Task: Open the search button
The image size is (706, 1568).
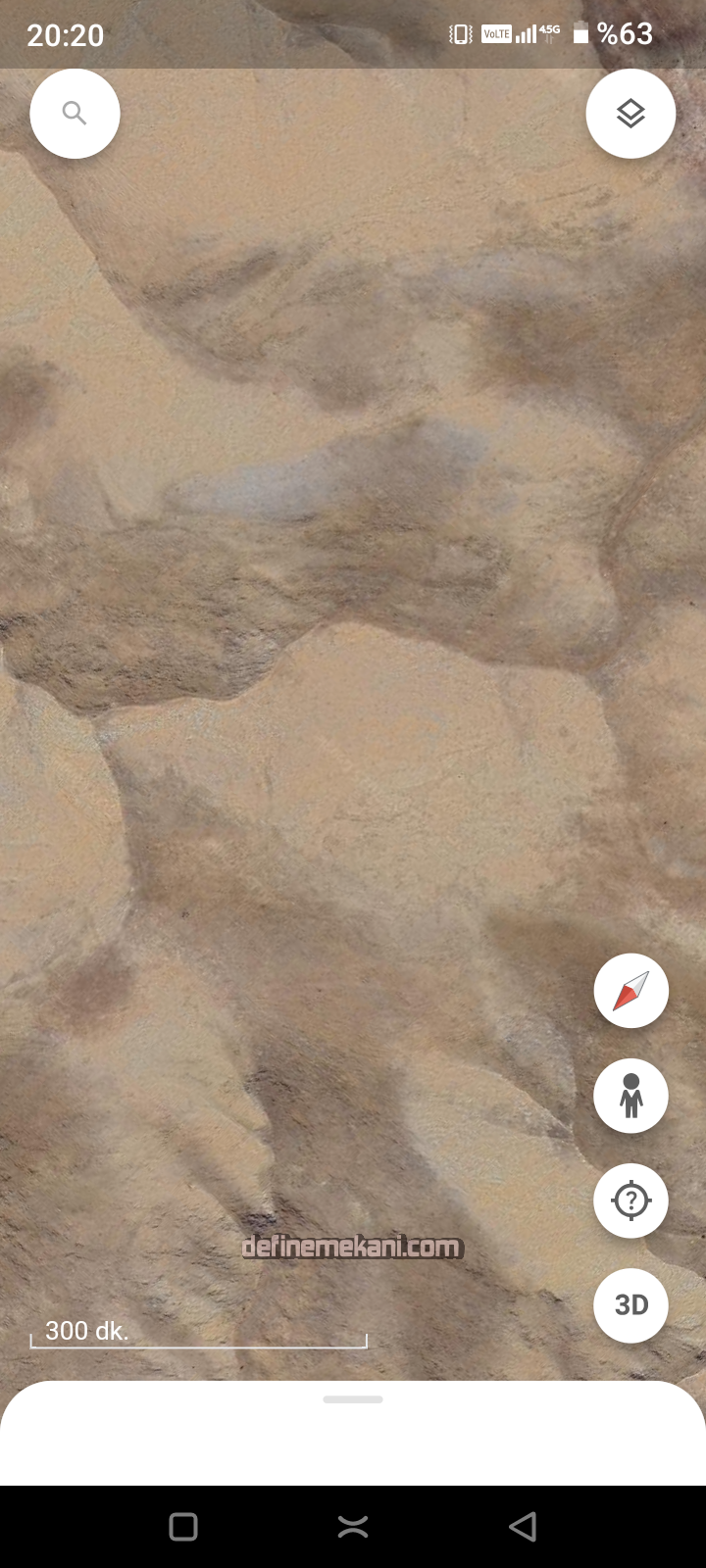Action: click(x=75, y=114)
